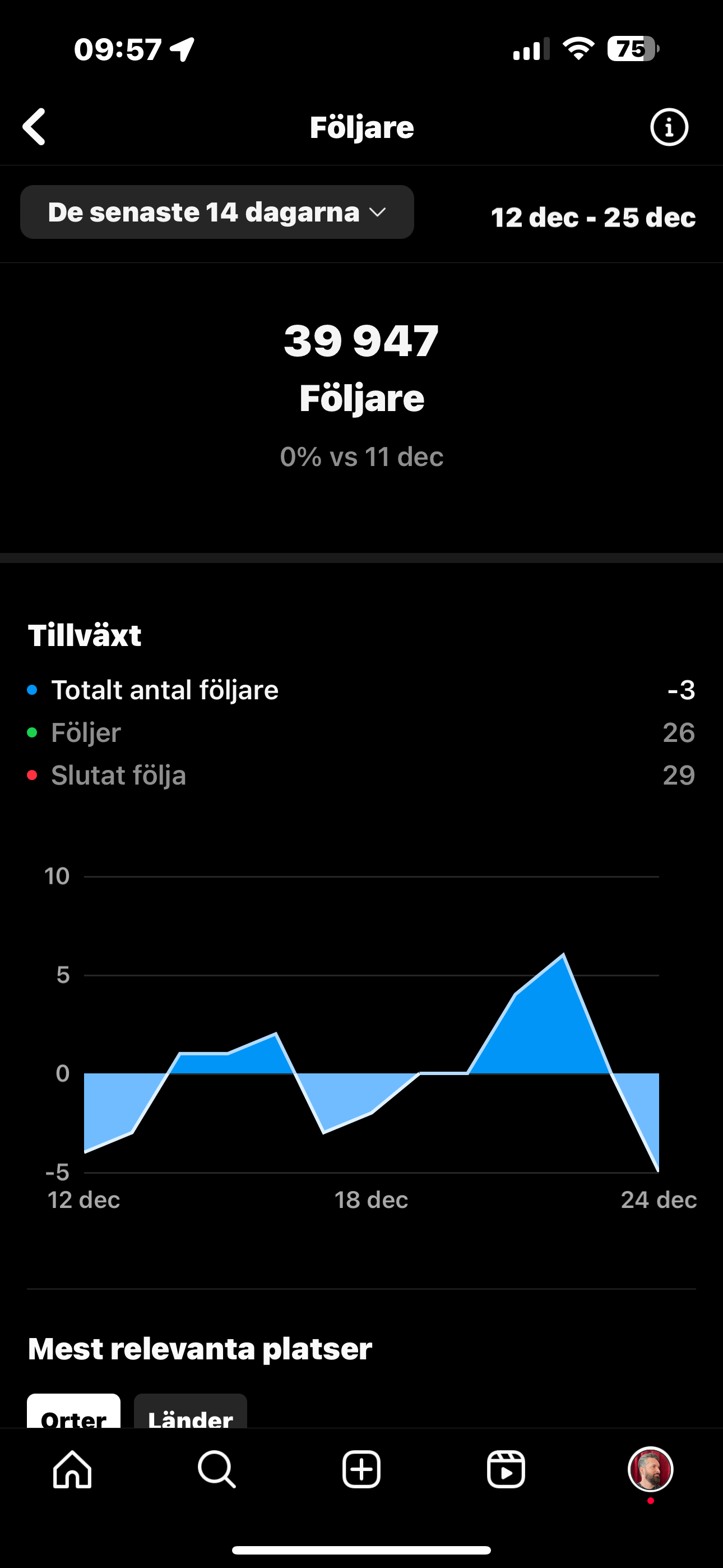
Task: Select the Följer metric
Action: [x=361, y=732]
